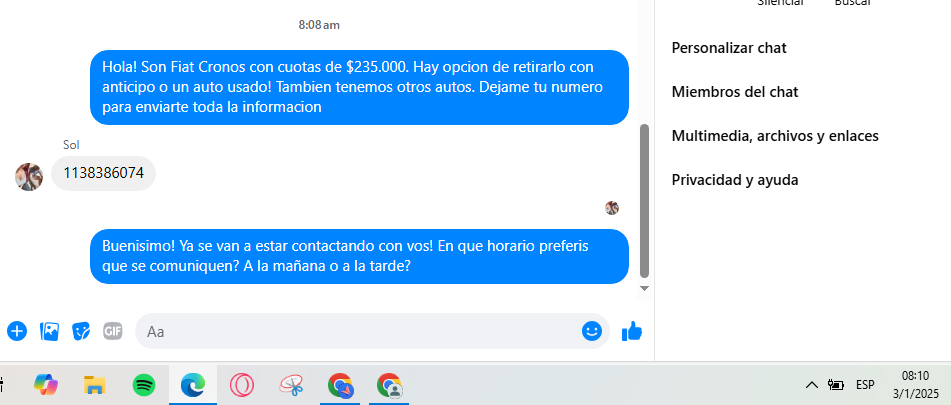Open the emoji picker
Viewport: 951px width, 405px height.
(x=592, y=331)
